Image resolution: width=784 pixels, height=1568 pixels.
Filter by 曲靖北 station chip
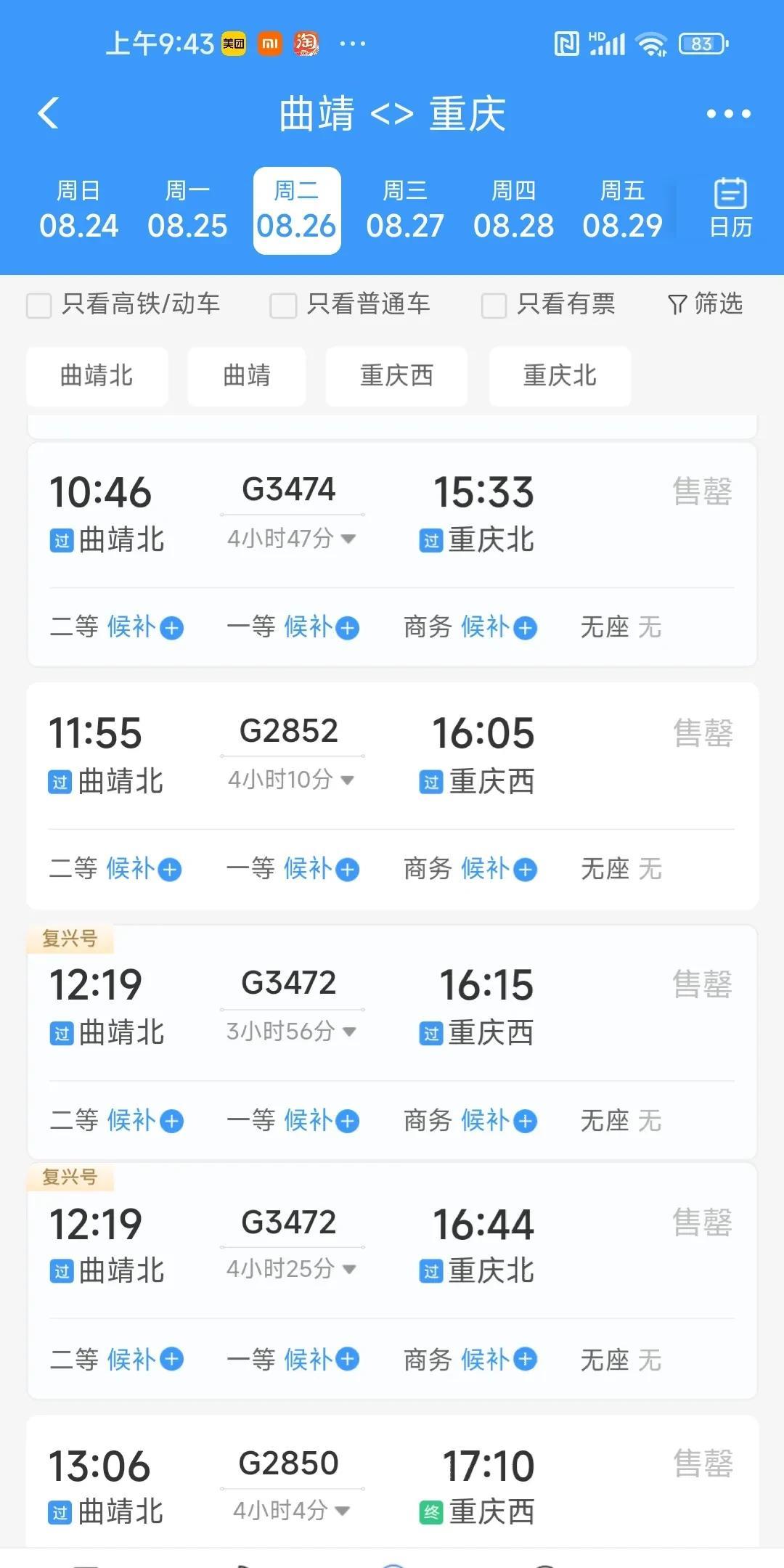97,376
